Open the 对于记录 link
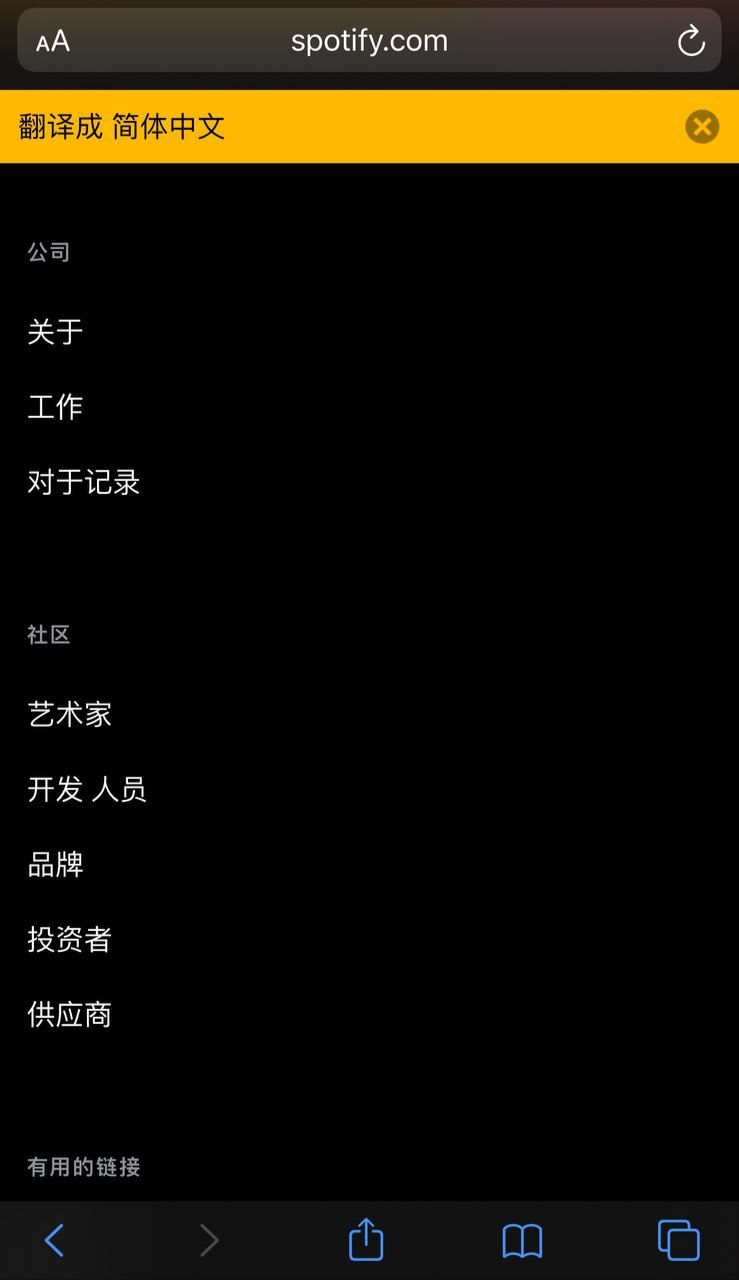The width and height of the screenshot is (739, 1280). pos(84,483)
